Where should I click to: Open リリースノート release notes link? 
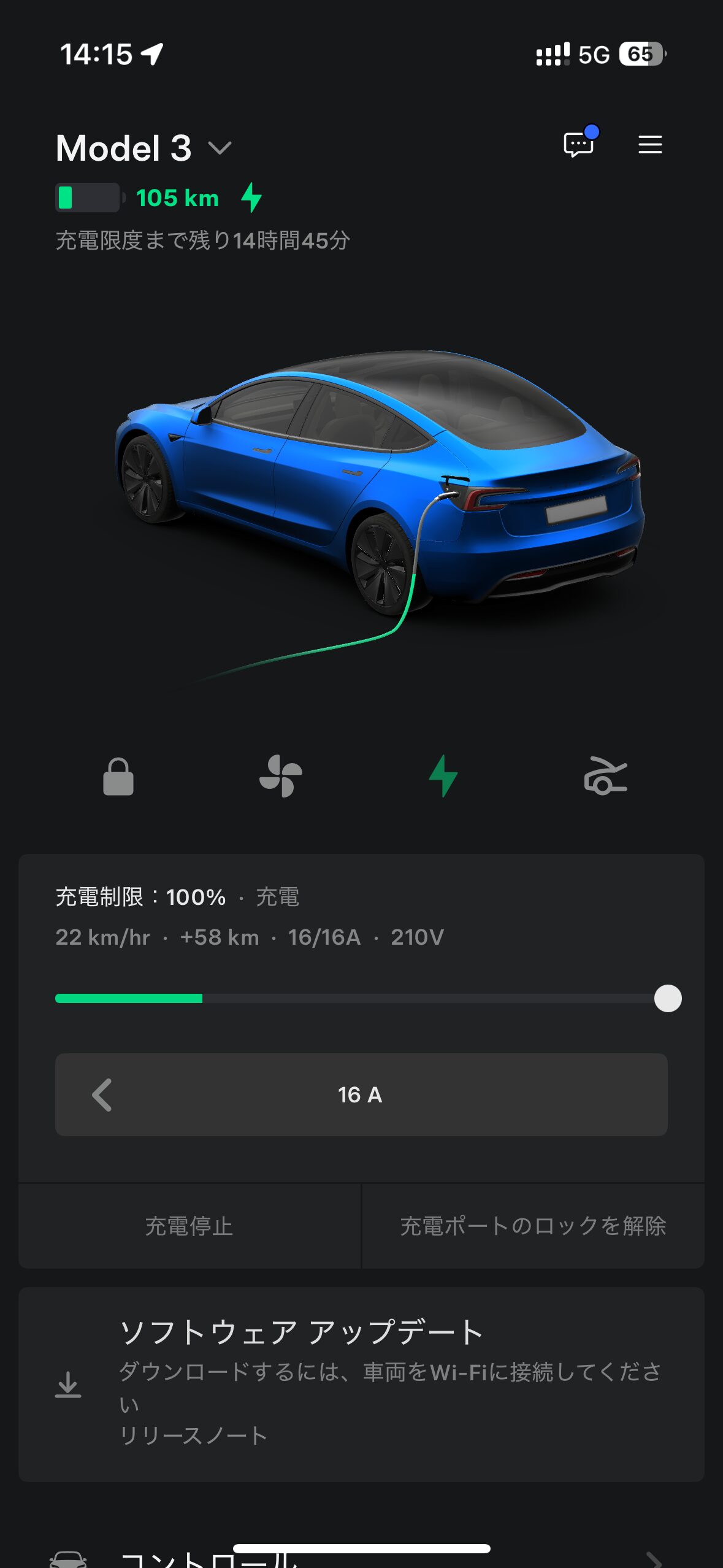193,1435
